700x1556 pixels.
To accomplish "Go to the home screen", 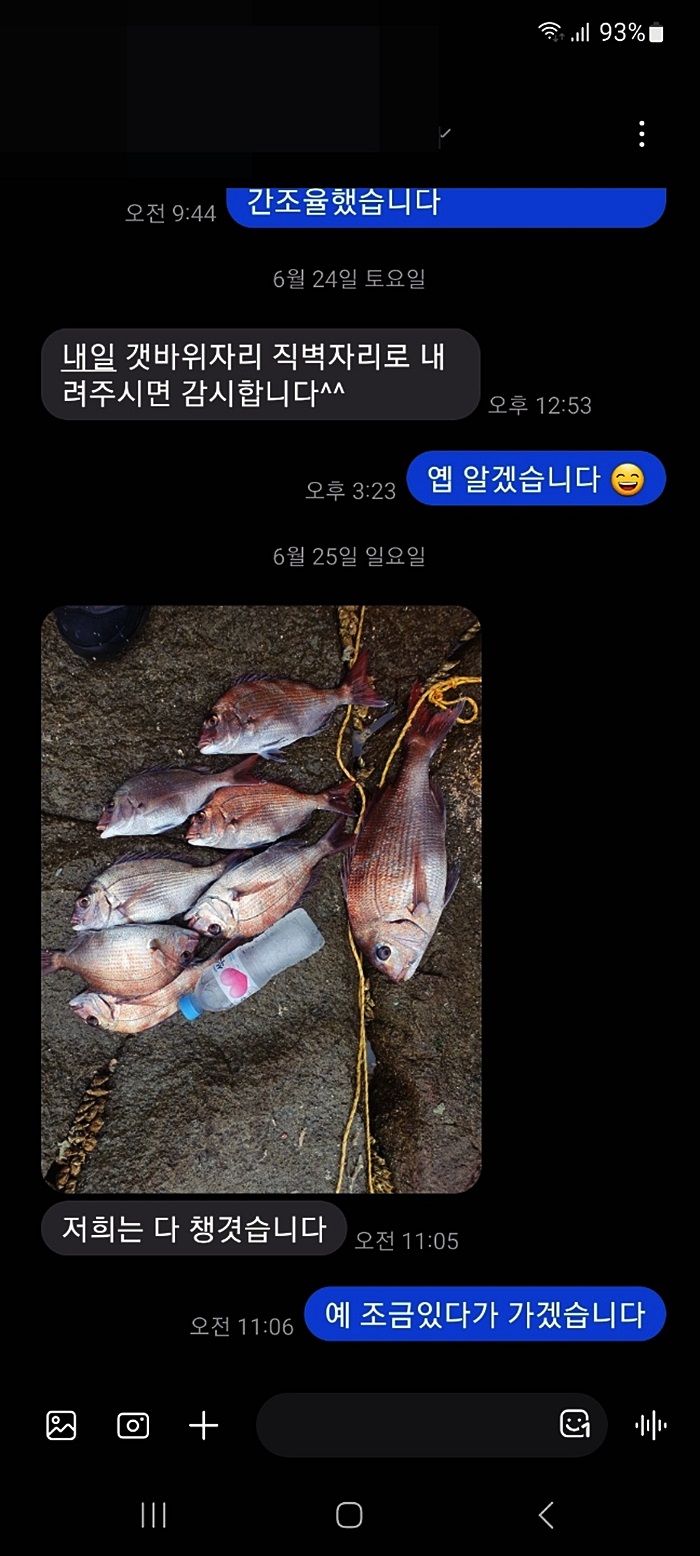I will [x=349, y=1515].
